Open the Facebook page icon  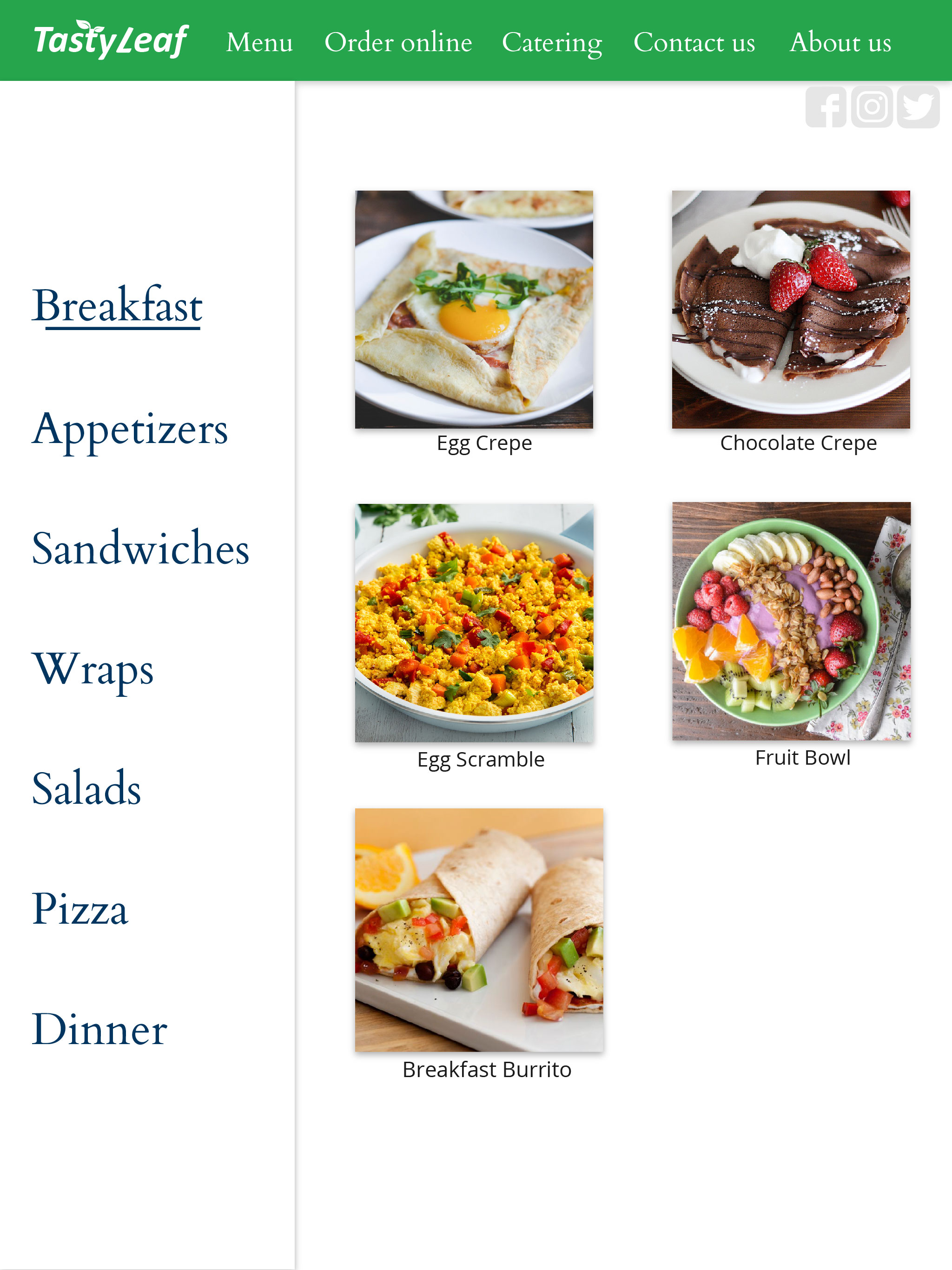[826, 107]
